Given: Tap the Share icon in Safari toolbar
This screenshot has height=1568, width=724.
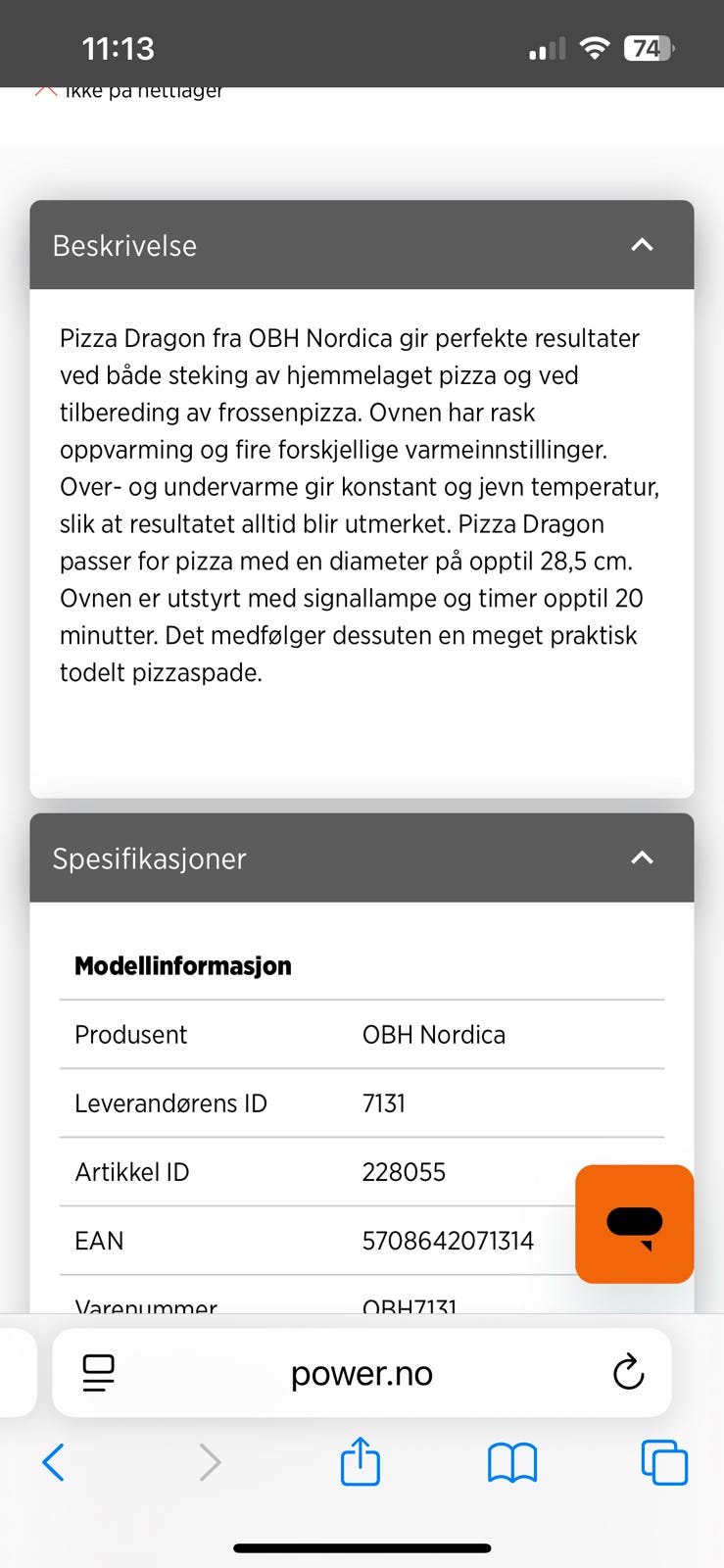Looking at the screenshot, I should click(361, 1462).
